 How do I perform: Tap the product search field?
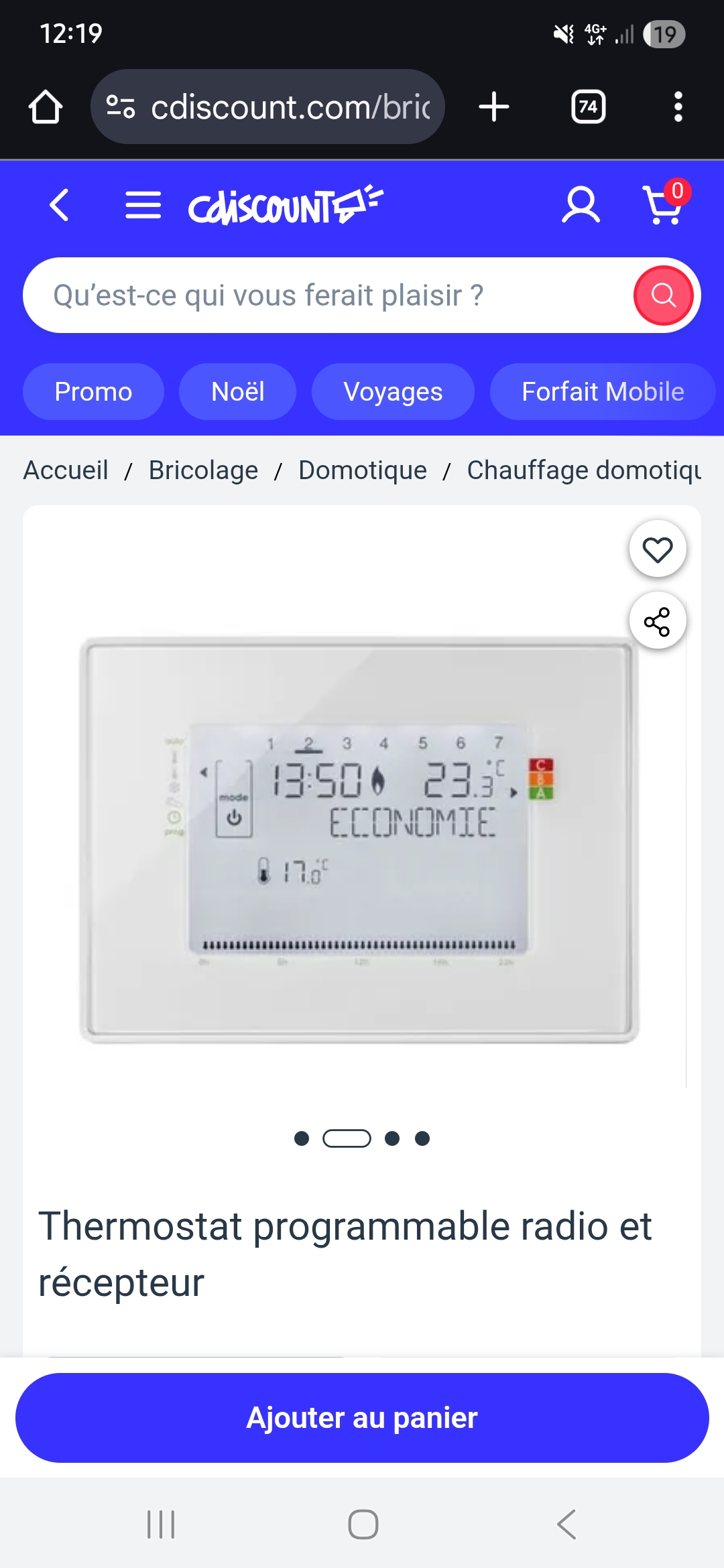coord(322,296)
